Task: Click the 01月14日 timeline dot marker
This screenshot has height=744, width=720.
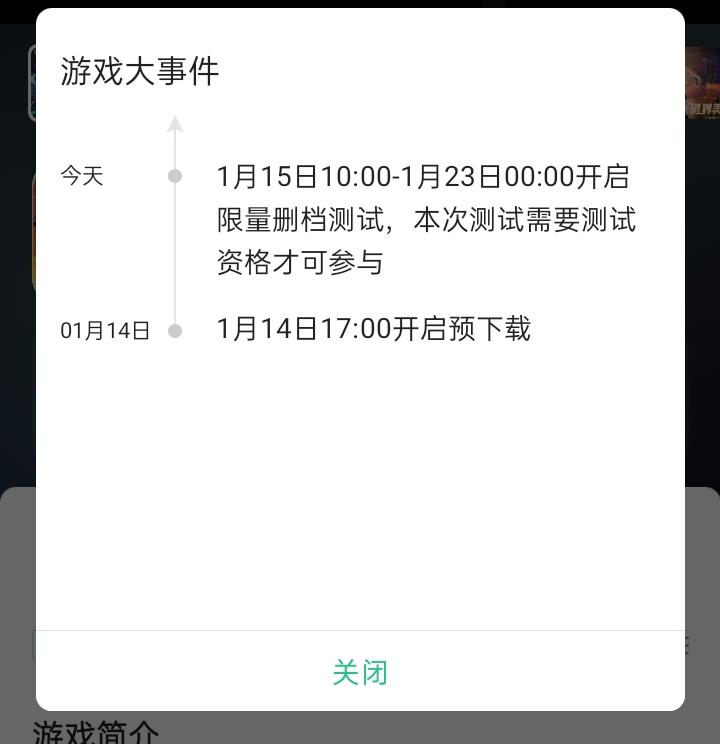Action: pyautogui.click(x=175, y=331)
